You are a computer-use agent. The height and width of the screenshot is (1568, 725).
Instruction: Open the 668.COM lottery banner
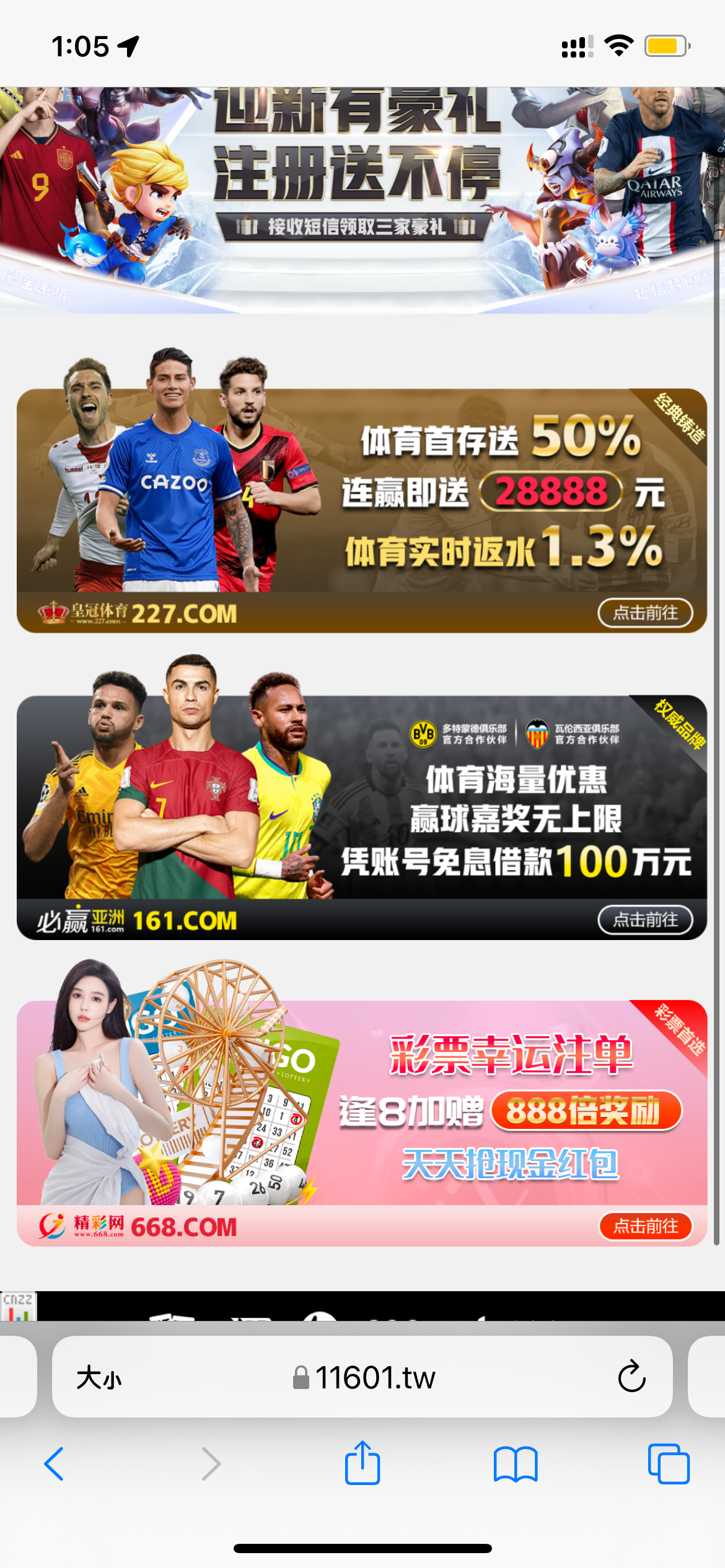click(x=434, y=1108)
